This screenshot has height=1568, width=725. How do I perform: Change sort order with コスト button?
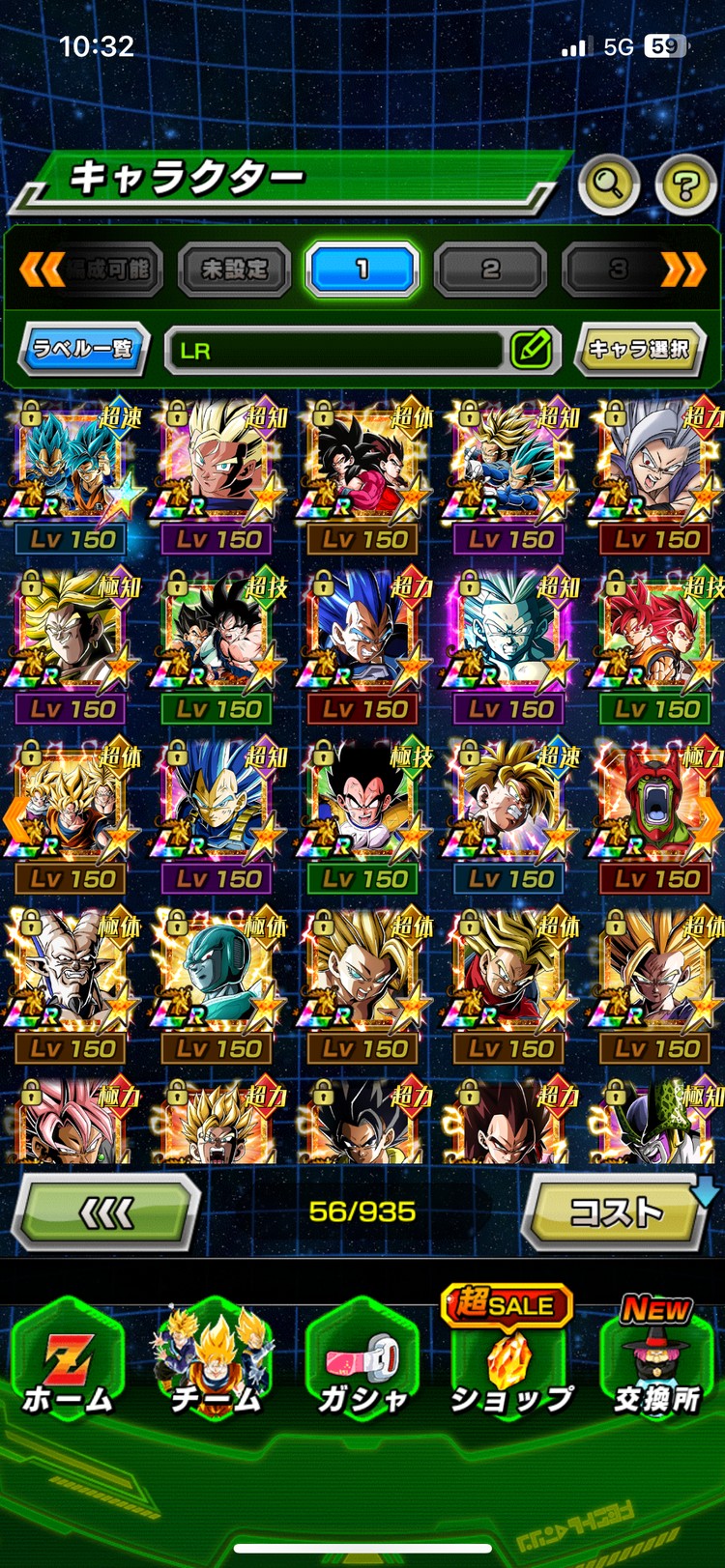[x=617, y=1212]
